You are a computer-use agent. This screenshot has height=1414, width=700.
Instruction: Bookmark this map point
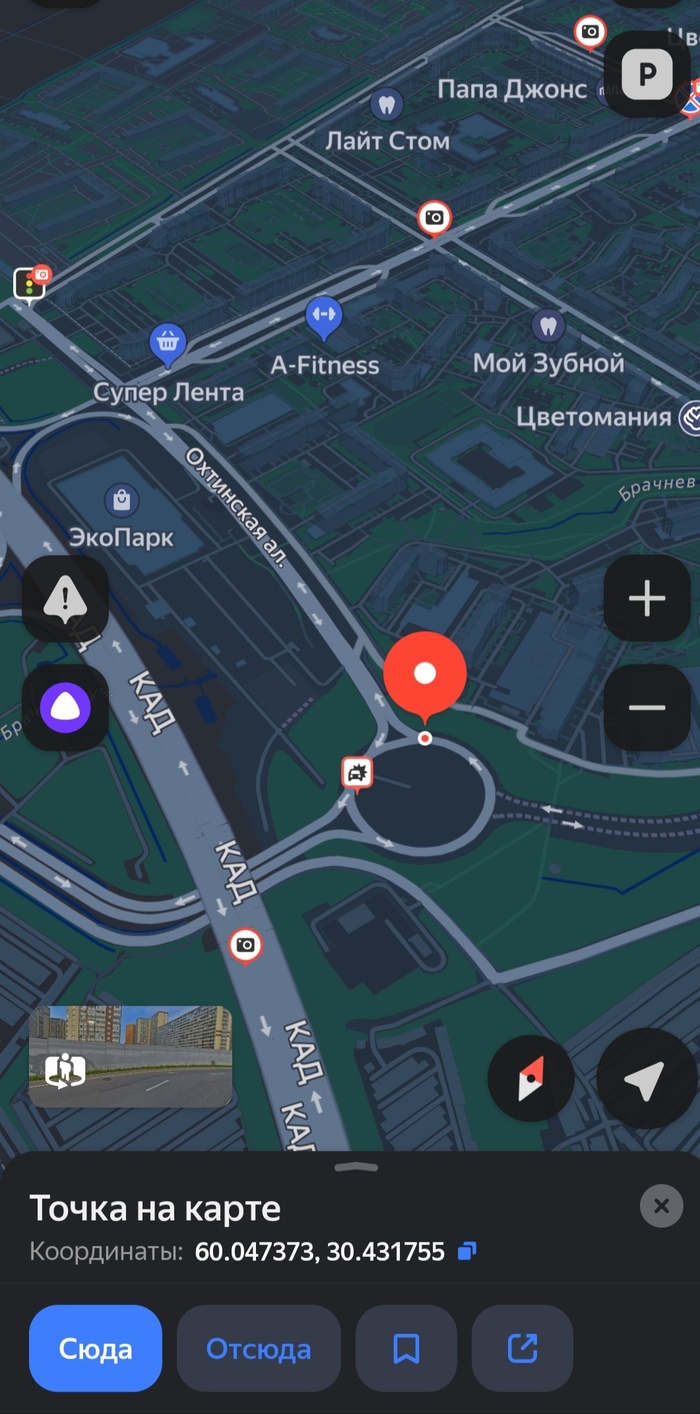[405, 1348]
